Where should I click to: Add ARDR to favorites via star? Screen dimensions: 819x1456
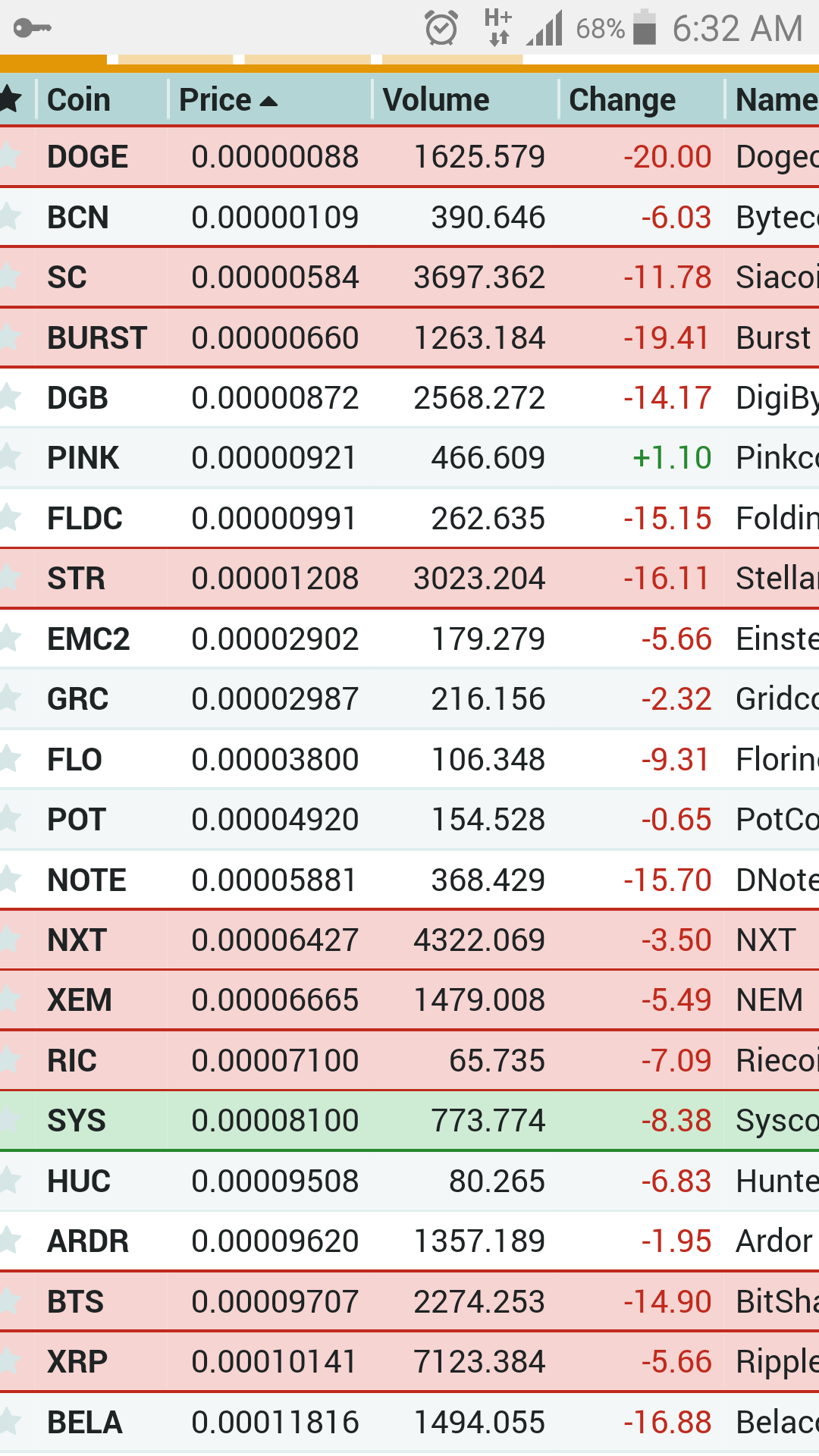point(11,1241)
